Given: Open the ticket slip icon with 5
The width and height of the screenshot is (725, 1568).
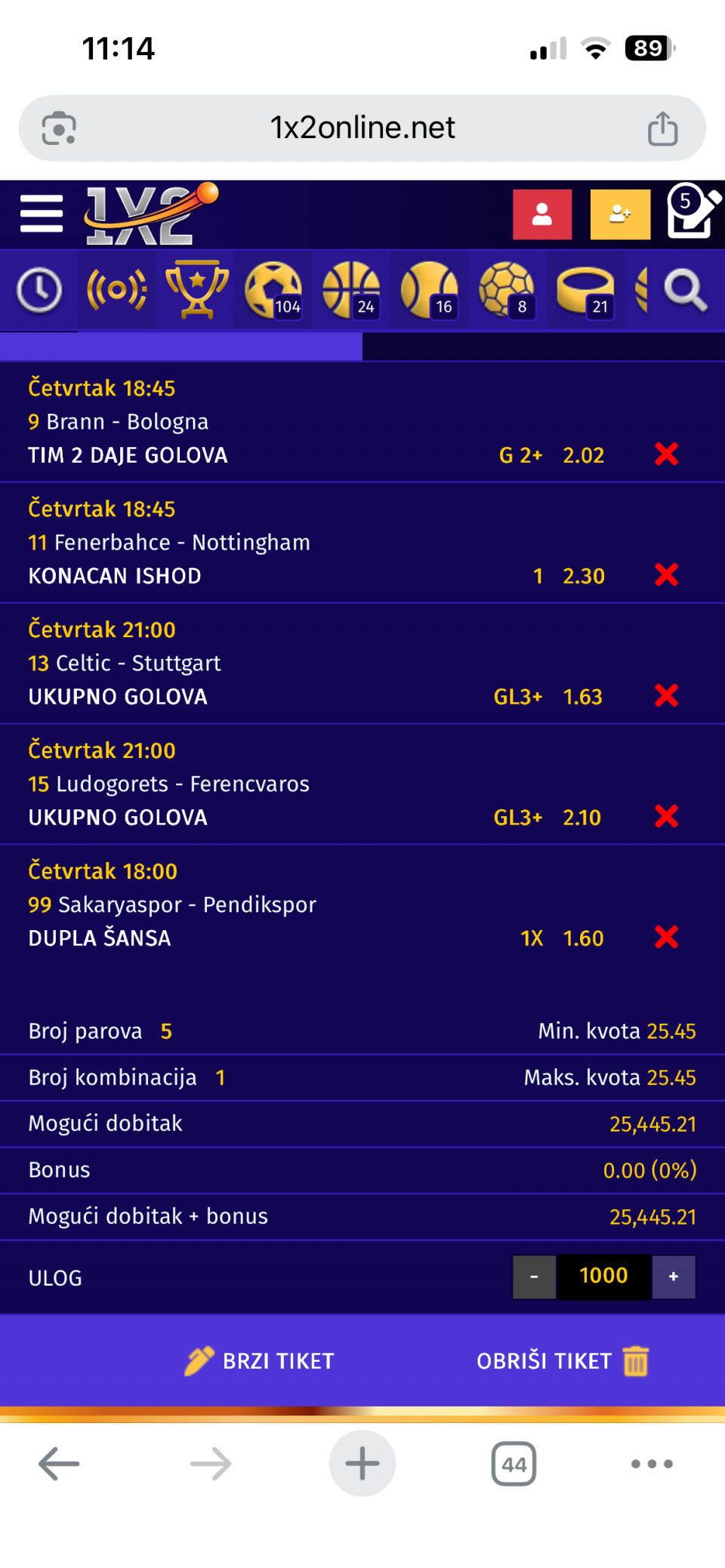Looking at the screenshot, I should point(692,212).
